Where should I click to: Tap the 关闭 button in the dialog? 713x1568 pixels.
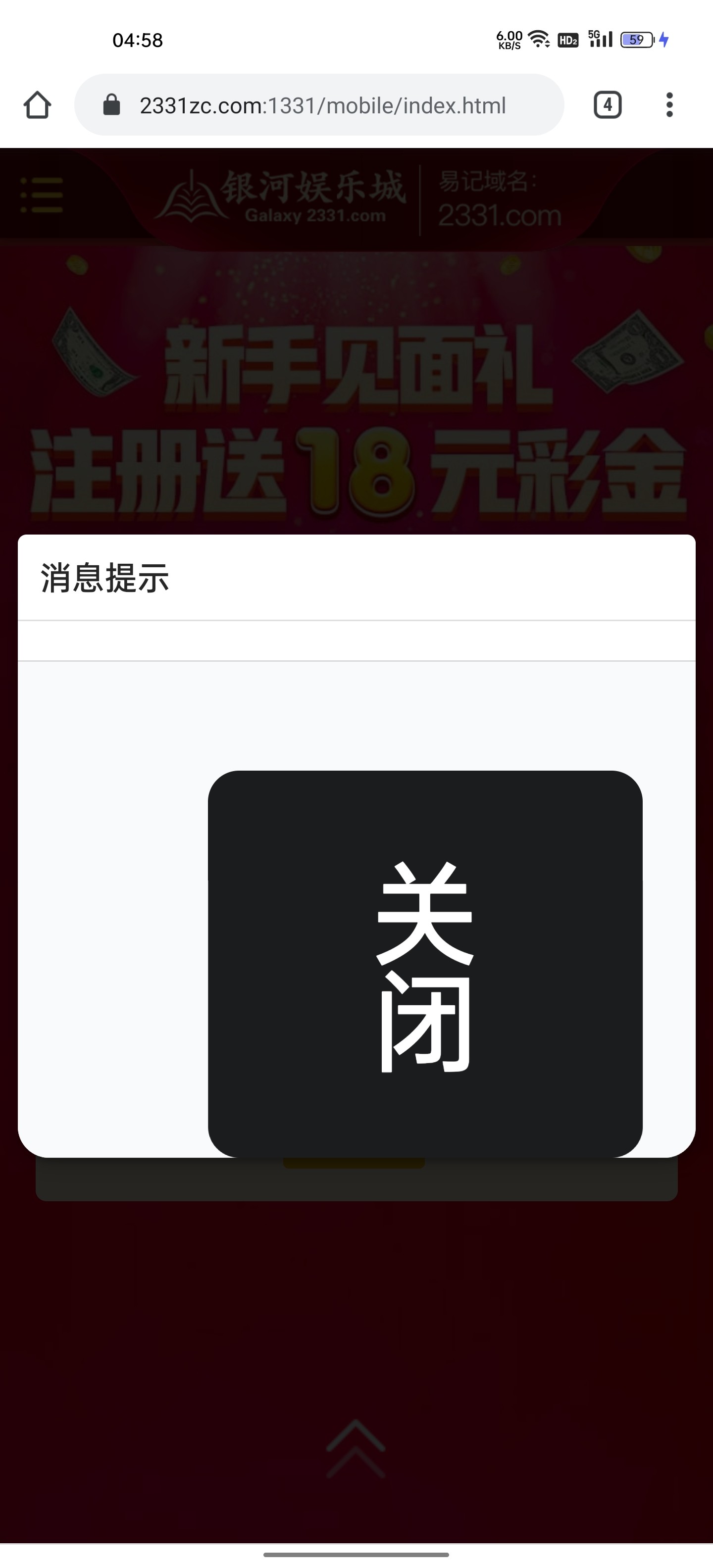point(425,963)
